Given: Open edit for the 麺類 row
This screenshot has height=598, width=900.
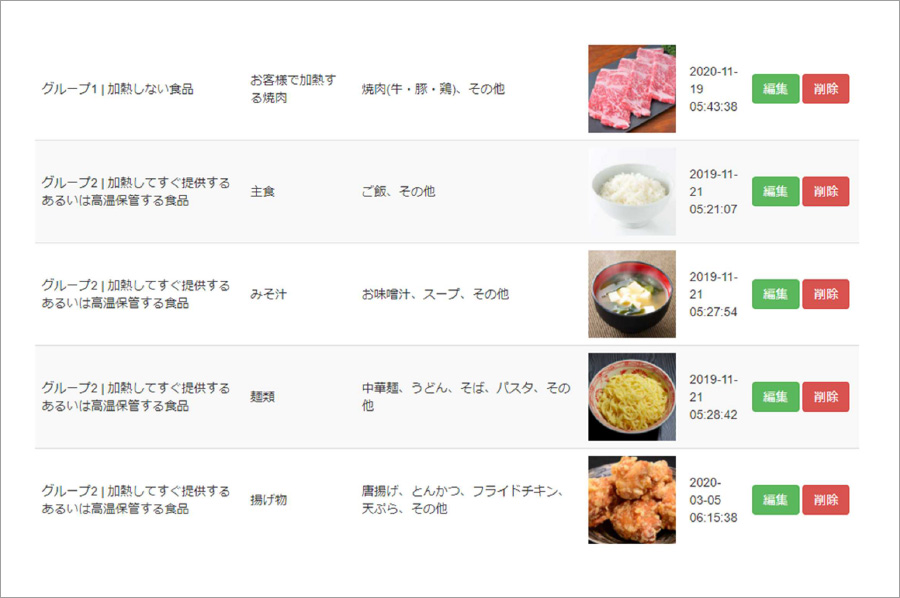Looking at the screenshot, I should 775,397.
